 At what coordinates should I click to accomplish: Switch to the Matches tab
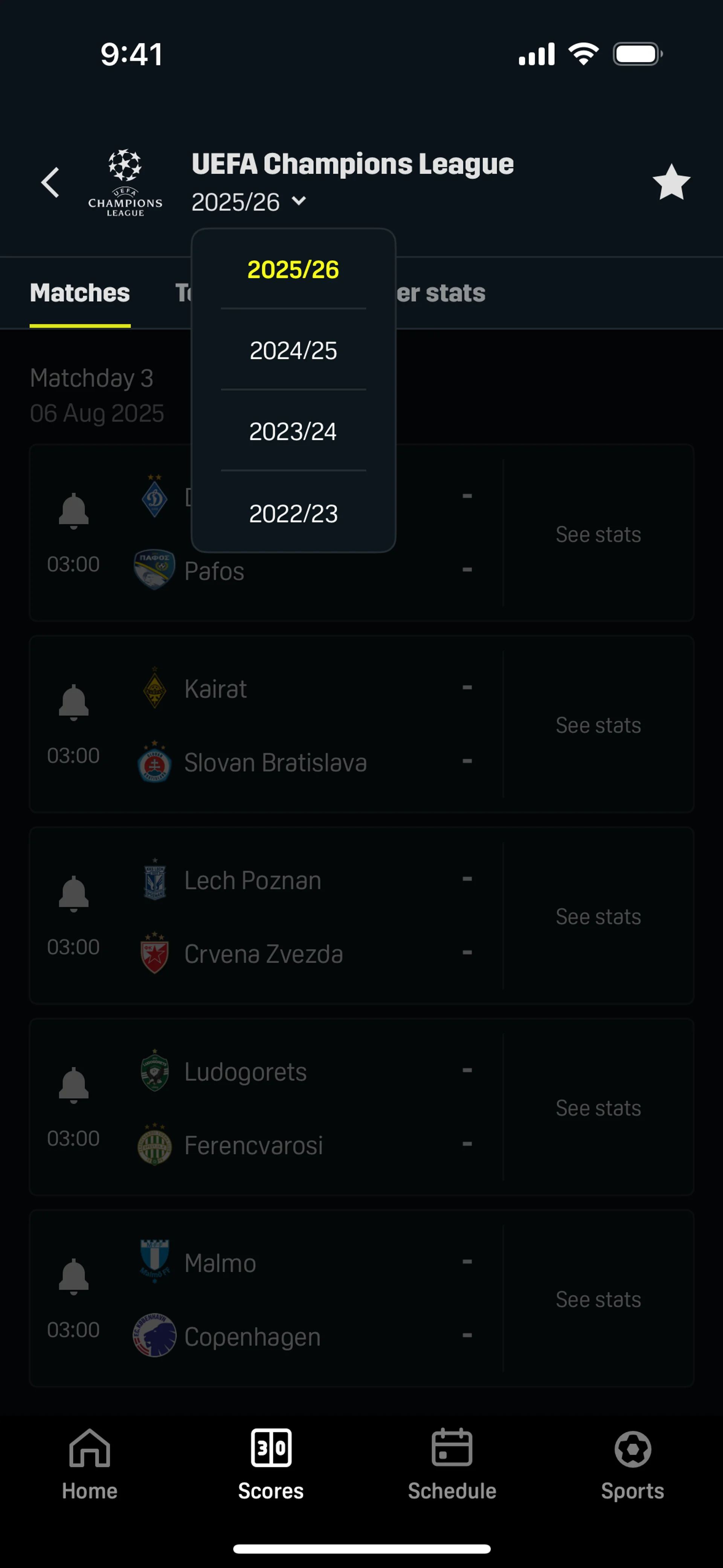coord(80,293)
